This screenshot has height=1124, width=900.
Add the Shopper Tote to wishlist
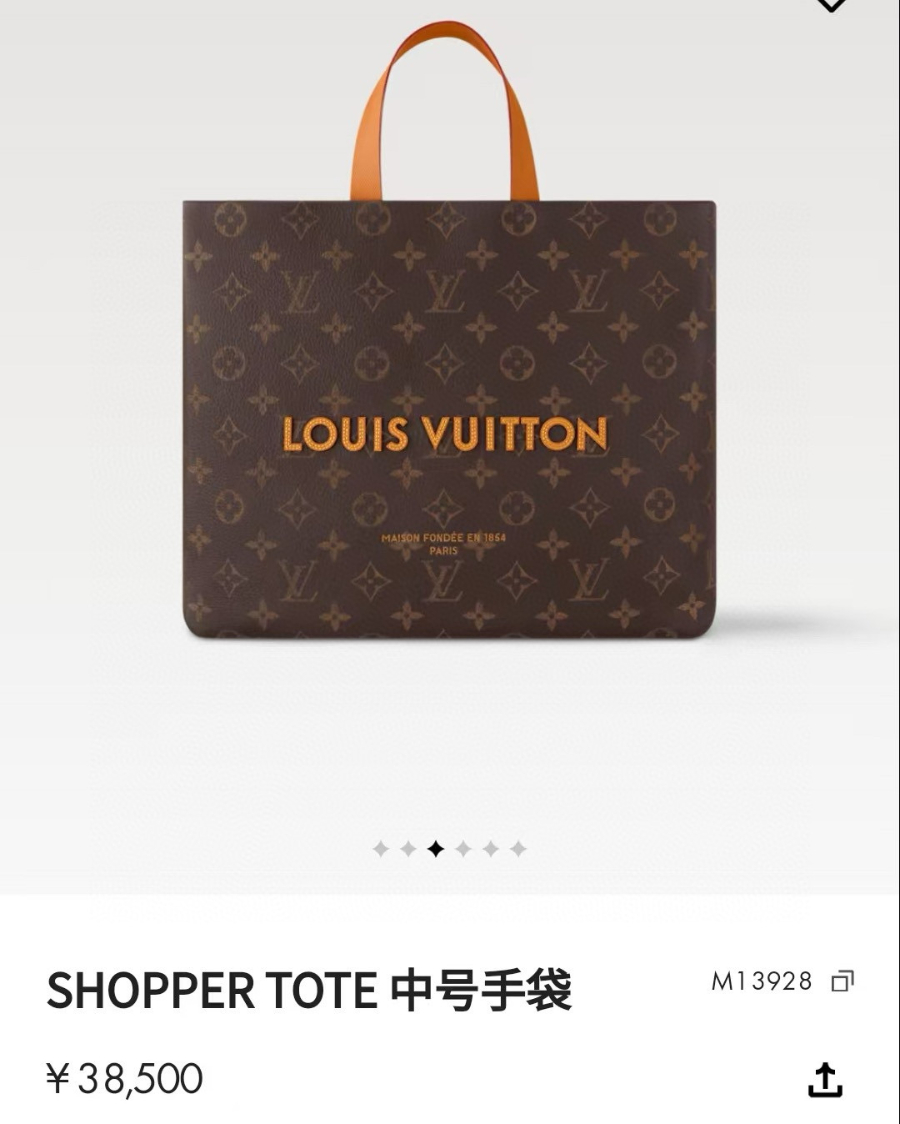(831, 5)
